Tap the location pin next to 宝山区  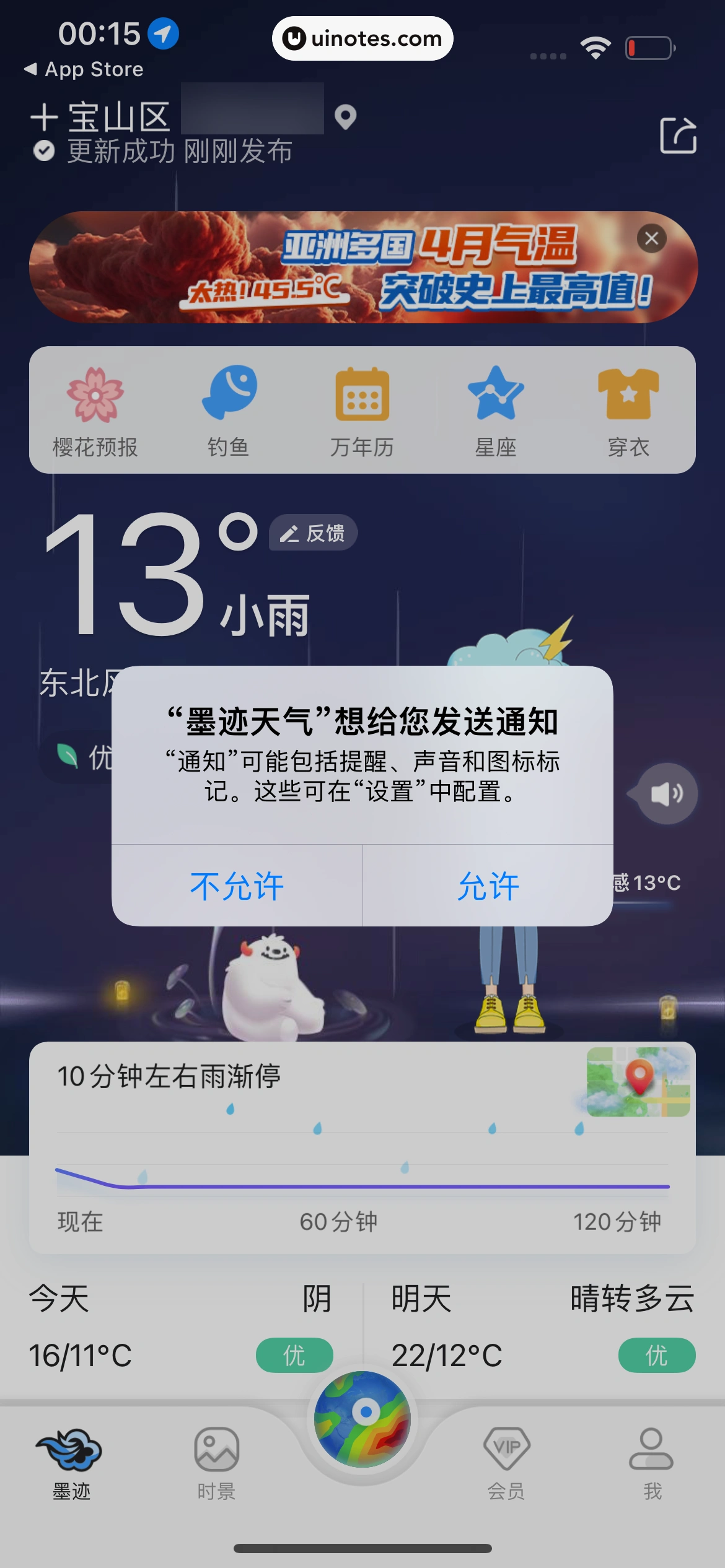click(345, 116)
